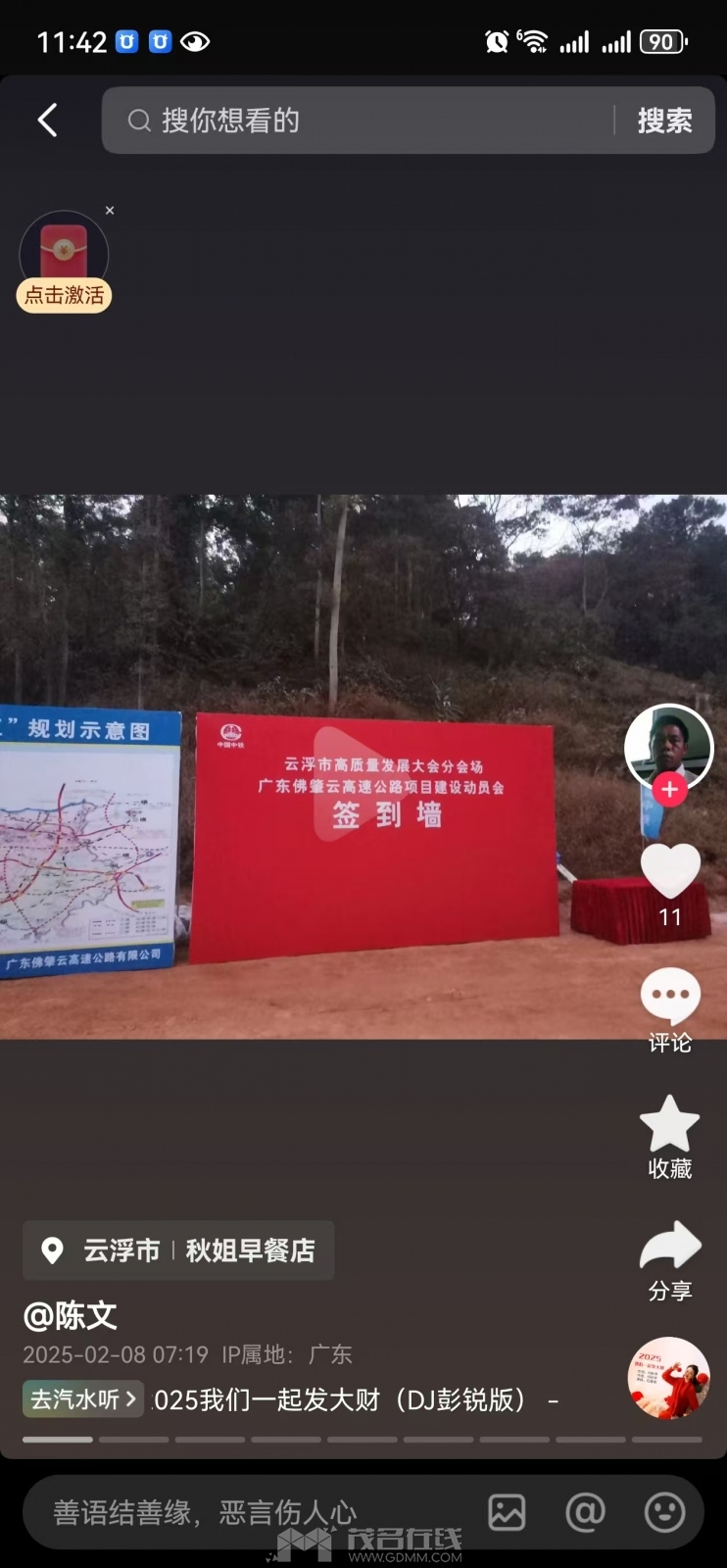Tap 去汽水听 music link

pos(83,1398)
